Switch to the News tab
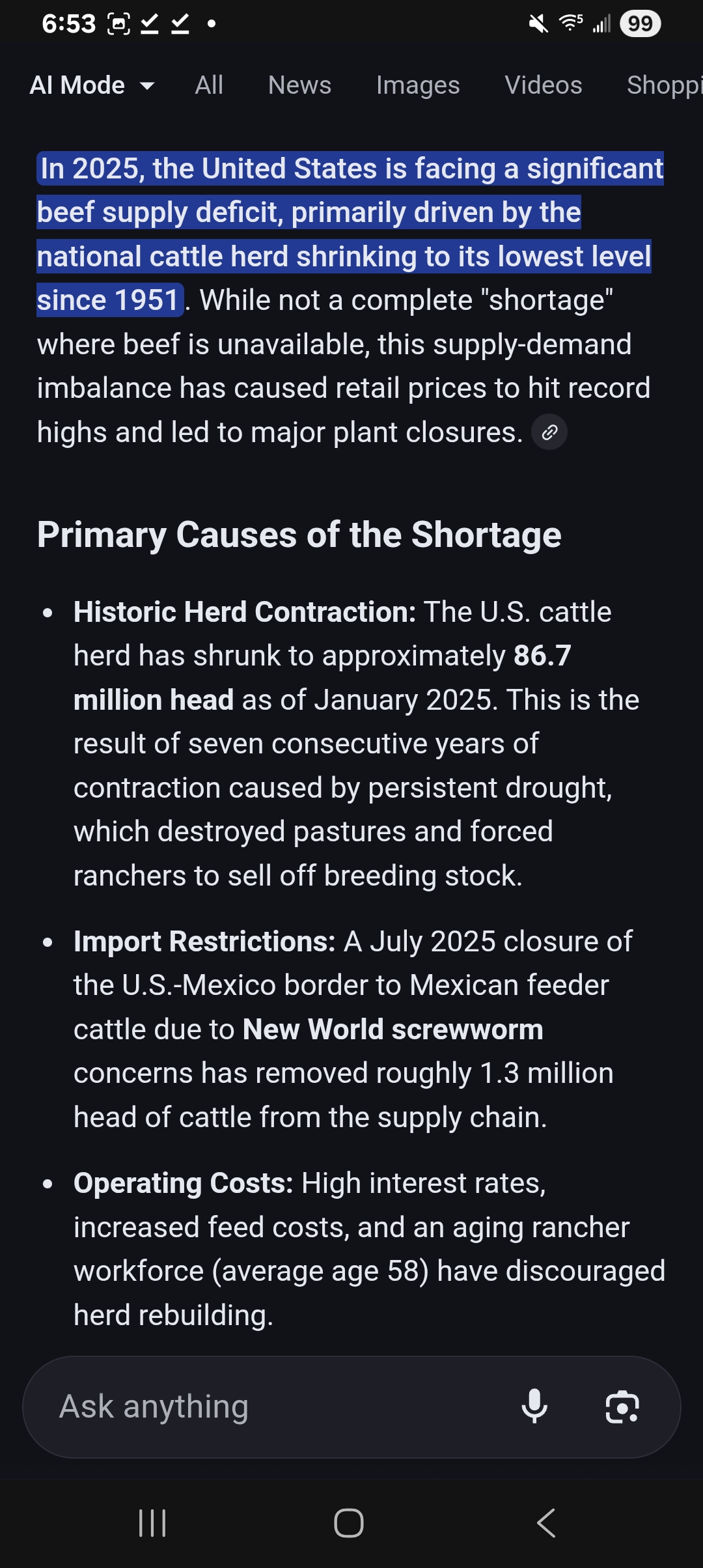Screen dimensions: 703x1568 pyautogui.click(x=299, y=85)
